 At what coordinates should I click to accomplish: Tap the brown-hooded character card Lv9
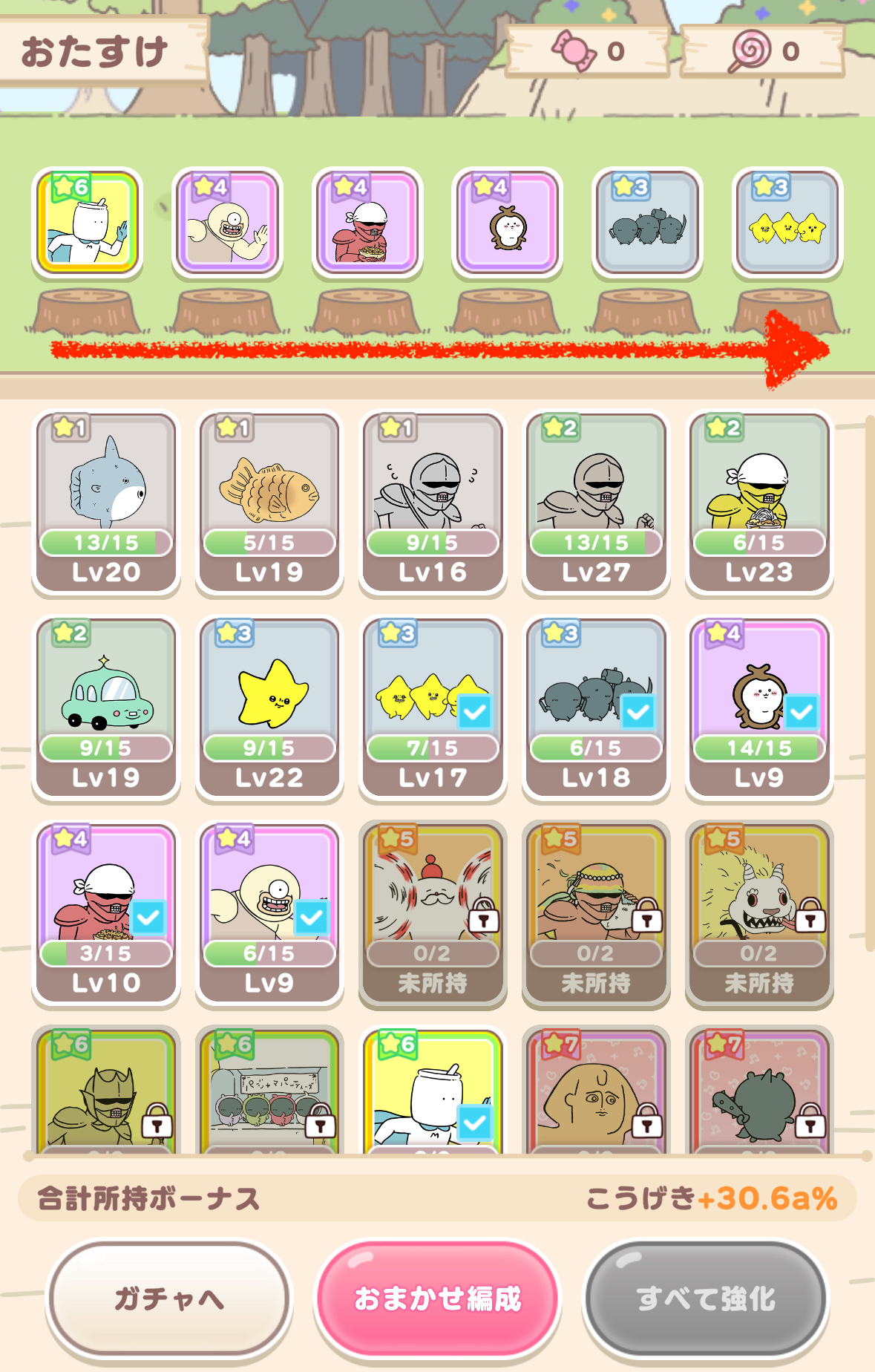[758, 708]
